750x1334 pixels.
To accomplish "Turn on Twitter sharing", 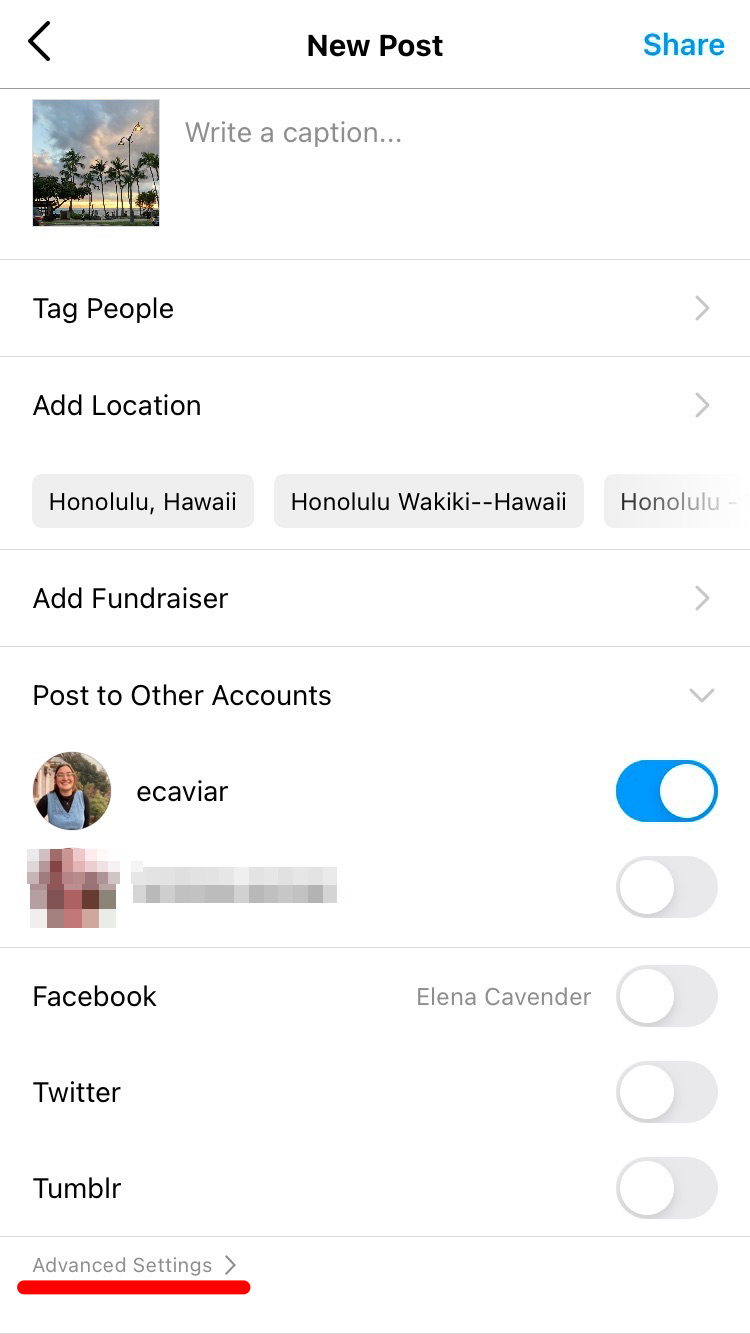I will point(667,1092).
